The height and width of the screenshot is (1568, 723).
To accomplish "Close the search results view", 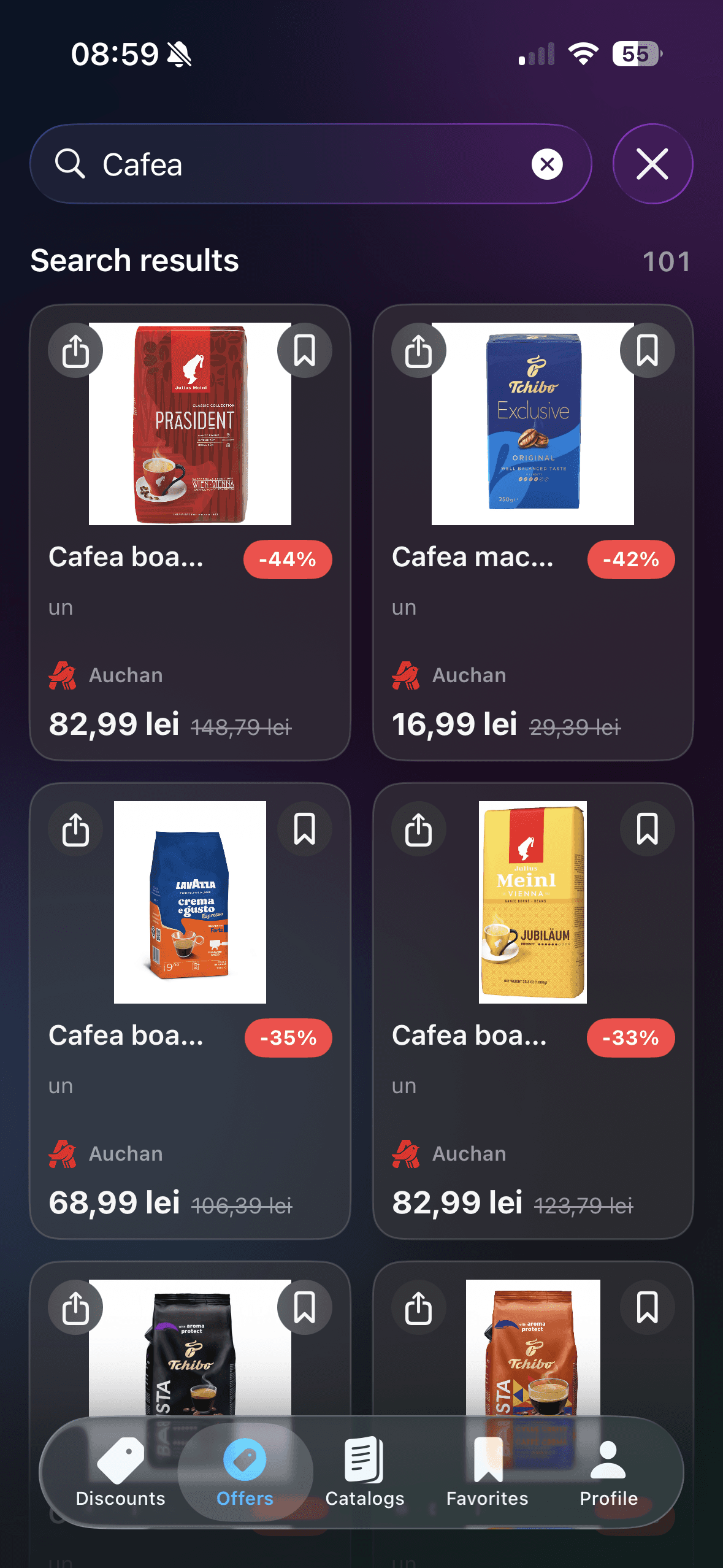I will point(652,164).
